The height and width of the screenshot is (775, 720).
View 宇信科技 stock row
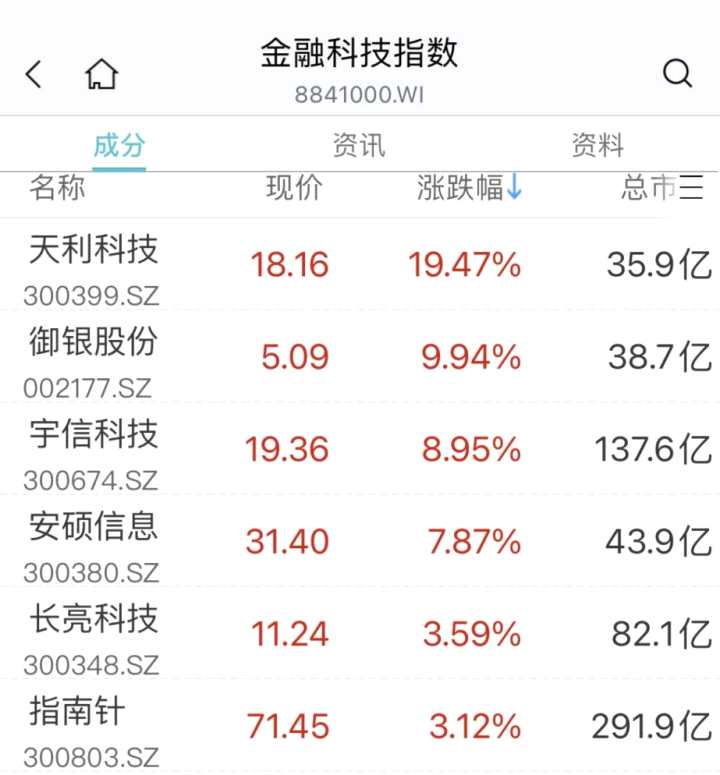[x=93, y=449]
